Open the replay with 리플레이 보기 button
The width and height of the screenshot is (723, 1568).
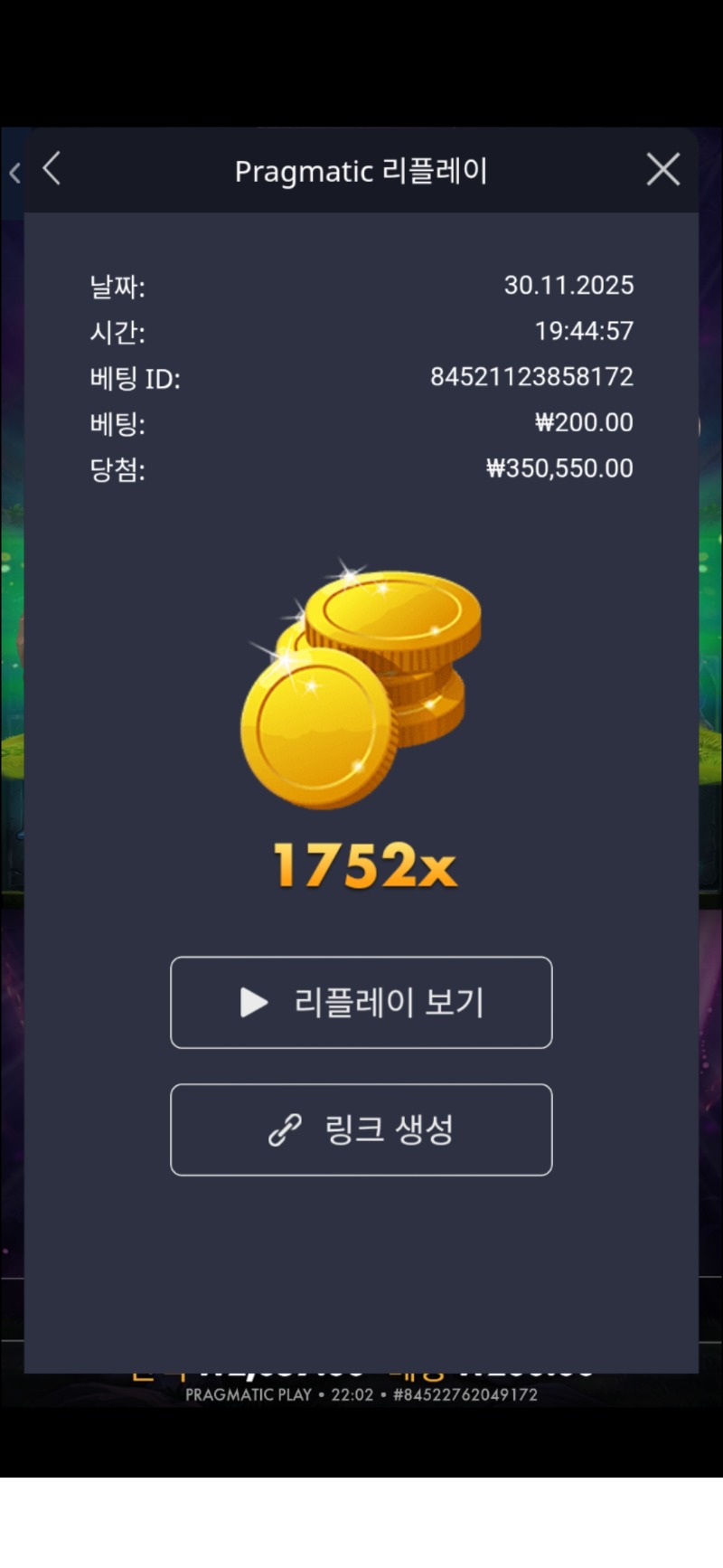click(361, 1002)
